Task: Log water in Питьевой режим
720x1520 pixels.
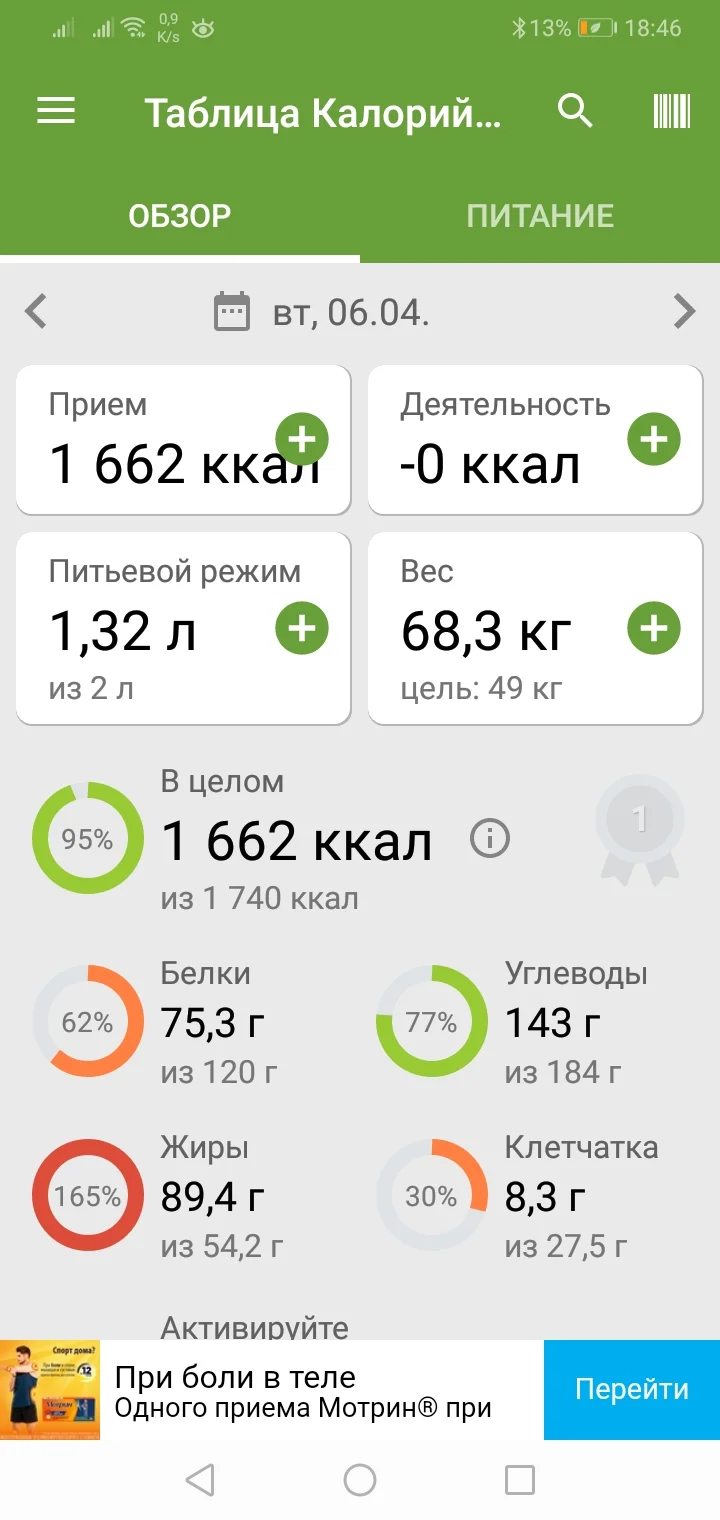Action: 300,627
